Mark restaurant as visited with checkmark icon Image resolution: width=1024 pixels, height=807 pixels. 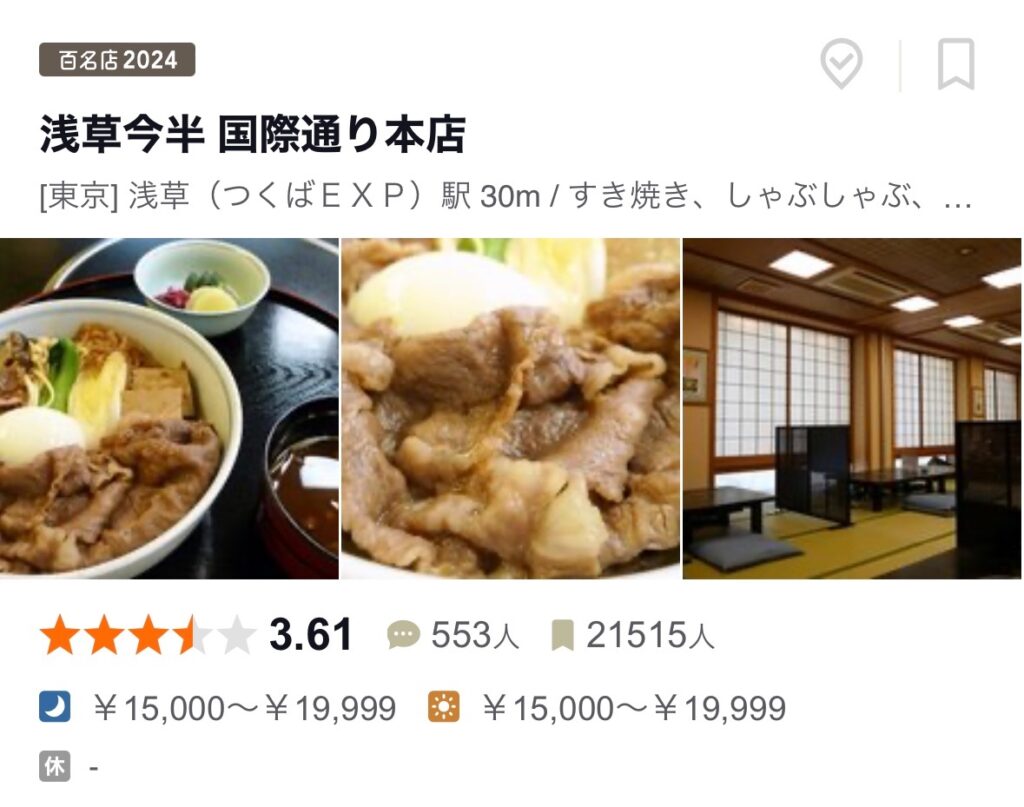(x=841, y=65)
